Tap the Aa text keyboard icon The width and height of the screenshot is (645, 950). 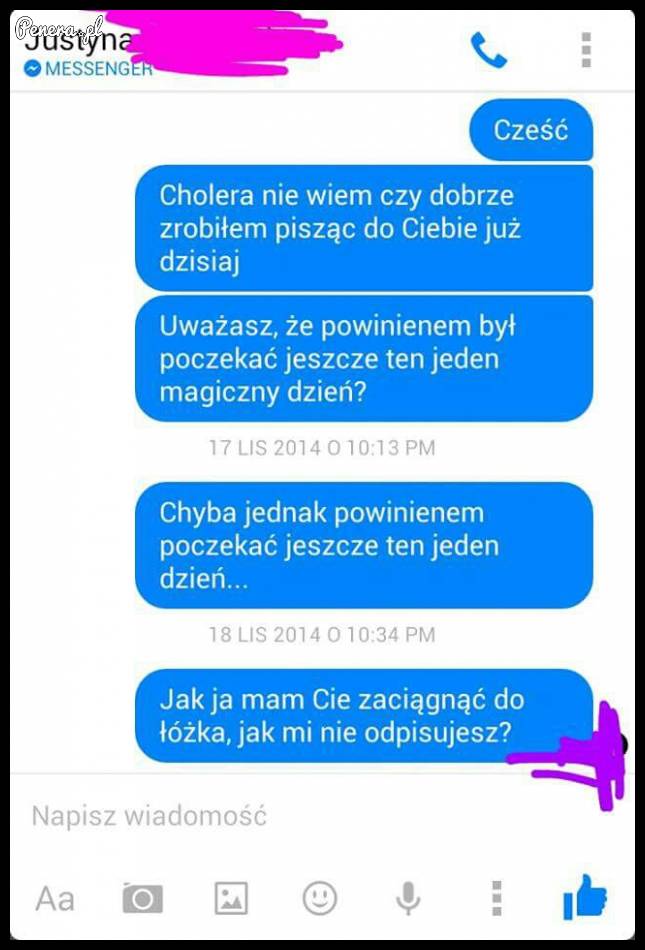(55, 898)
